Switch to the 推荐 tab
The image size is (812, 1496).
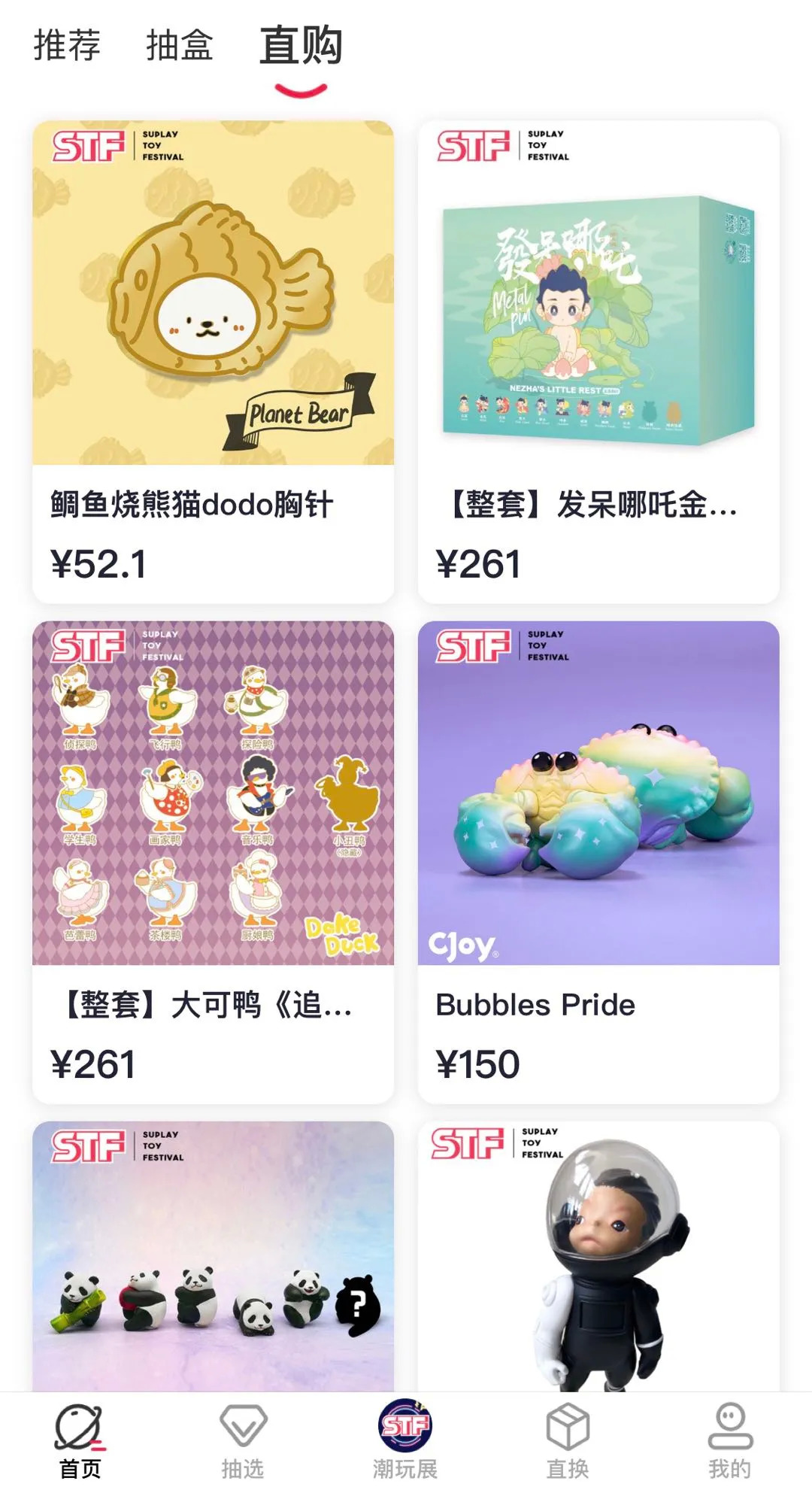tap(67, 45)
